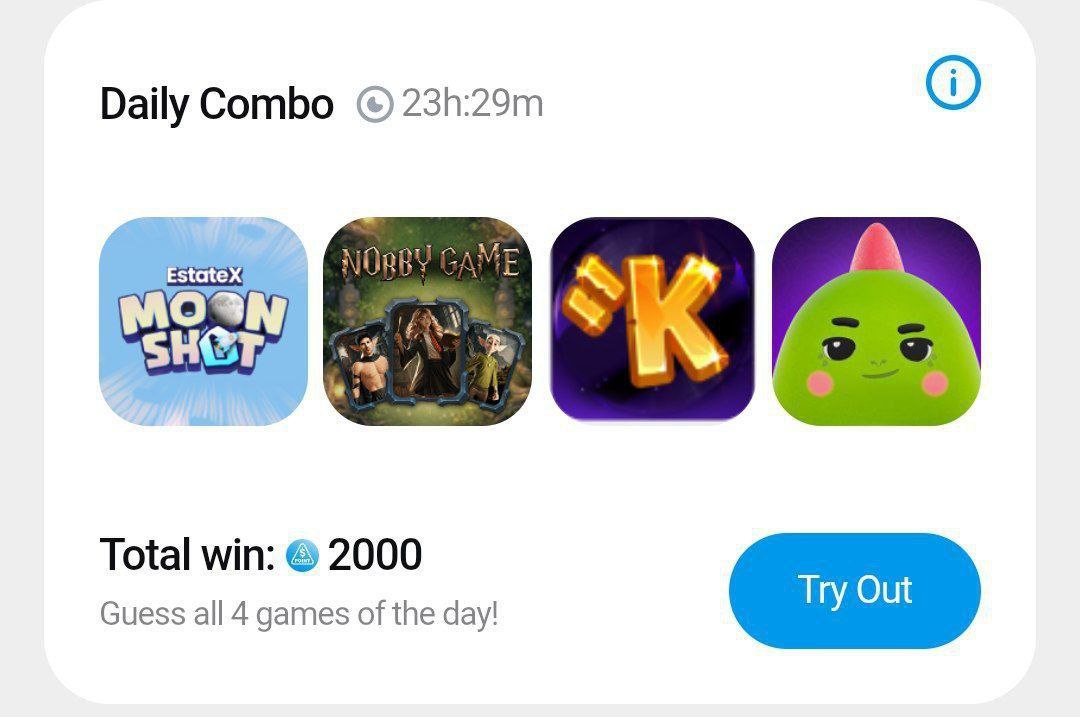The image size is (1080, 717).
Task: Open the Daily Combo info icon
Action: (x=953, y=84)
